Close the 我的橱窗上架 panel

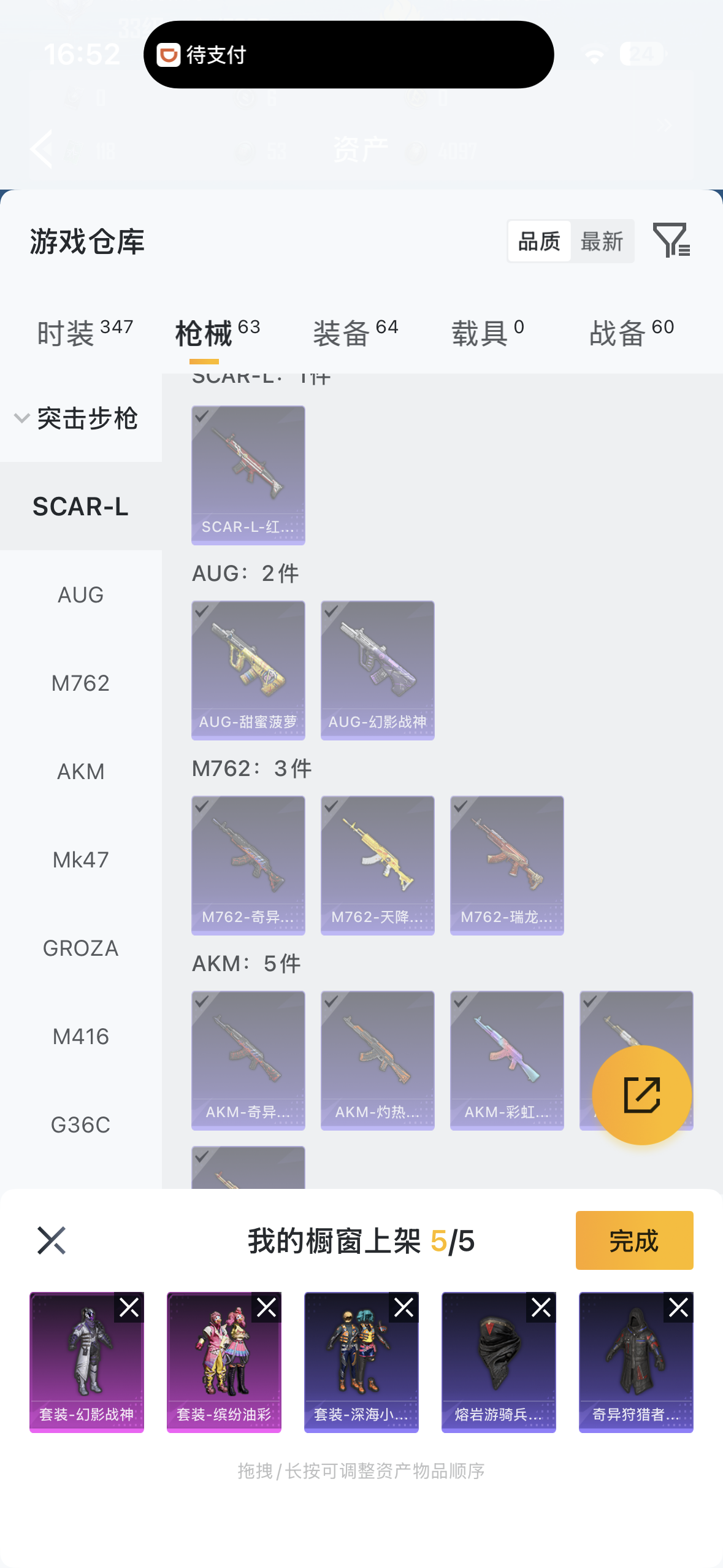(x=51, y=1240)
